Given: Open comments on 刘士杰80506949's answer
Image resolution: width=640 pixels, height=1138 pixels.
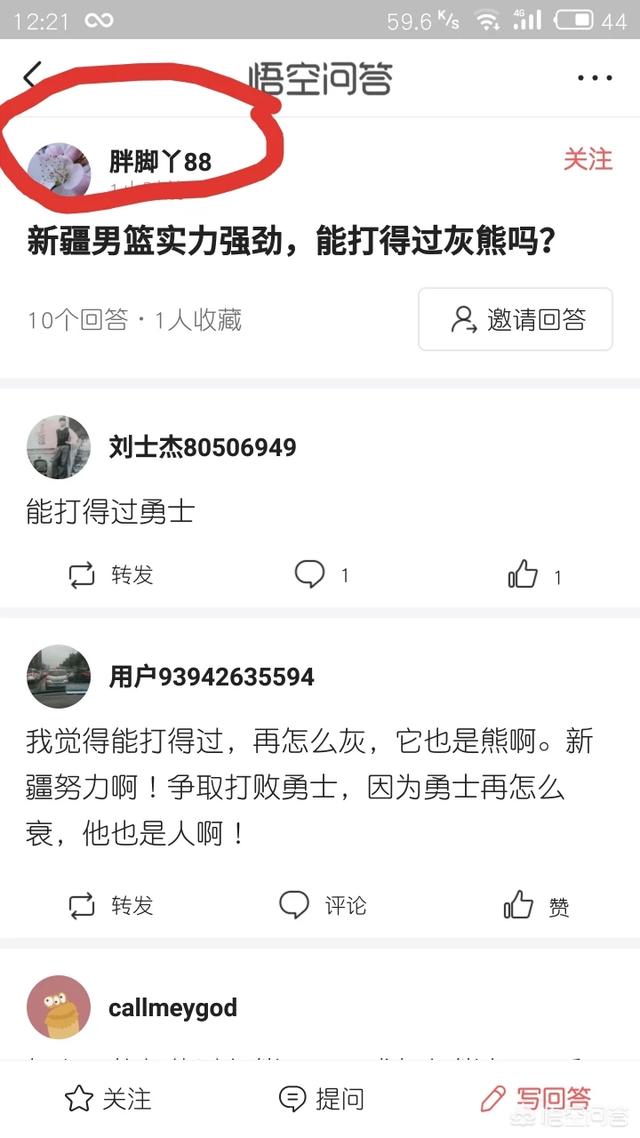Looking at the screenshot, I should 320,575.
